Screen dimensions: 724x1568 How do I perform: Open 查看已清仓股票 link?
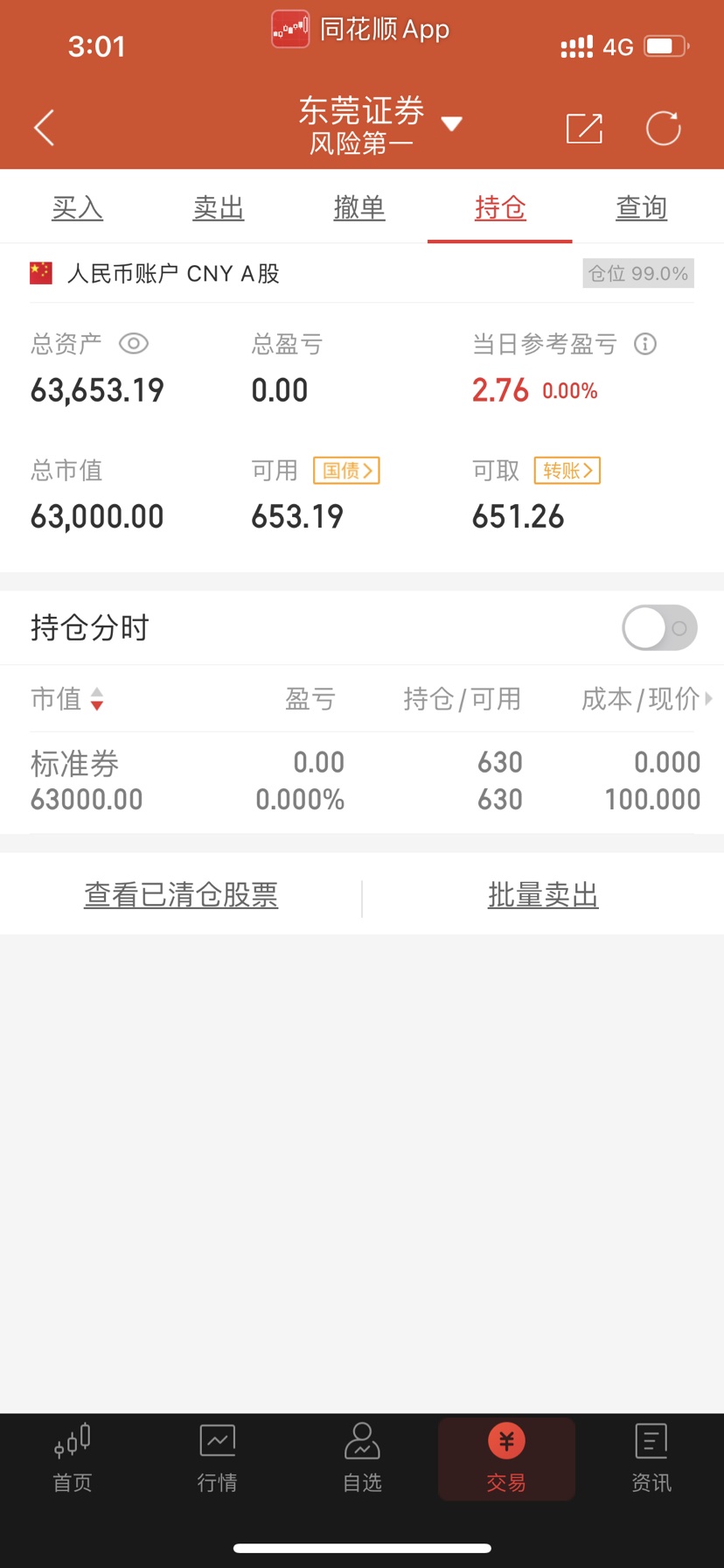pyautogui.click(x=181, y=895)
